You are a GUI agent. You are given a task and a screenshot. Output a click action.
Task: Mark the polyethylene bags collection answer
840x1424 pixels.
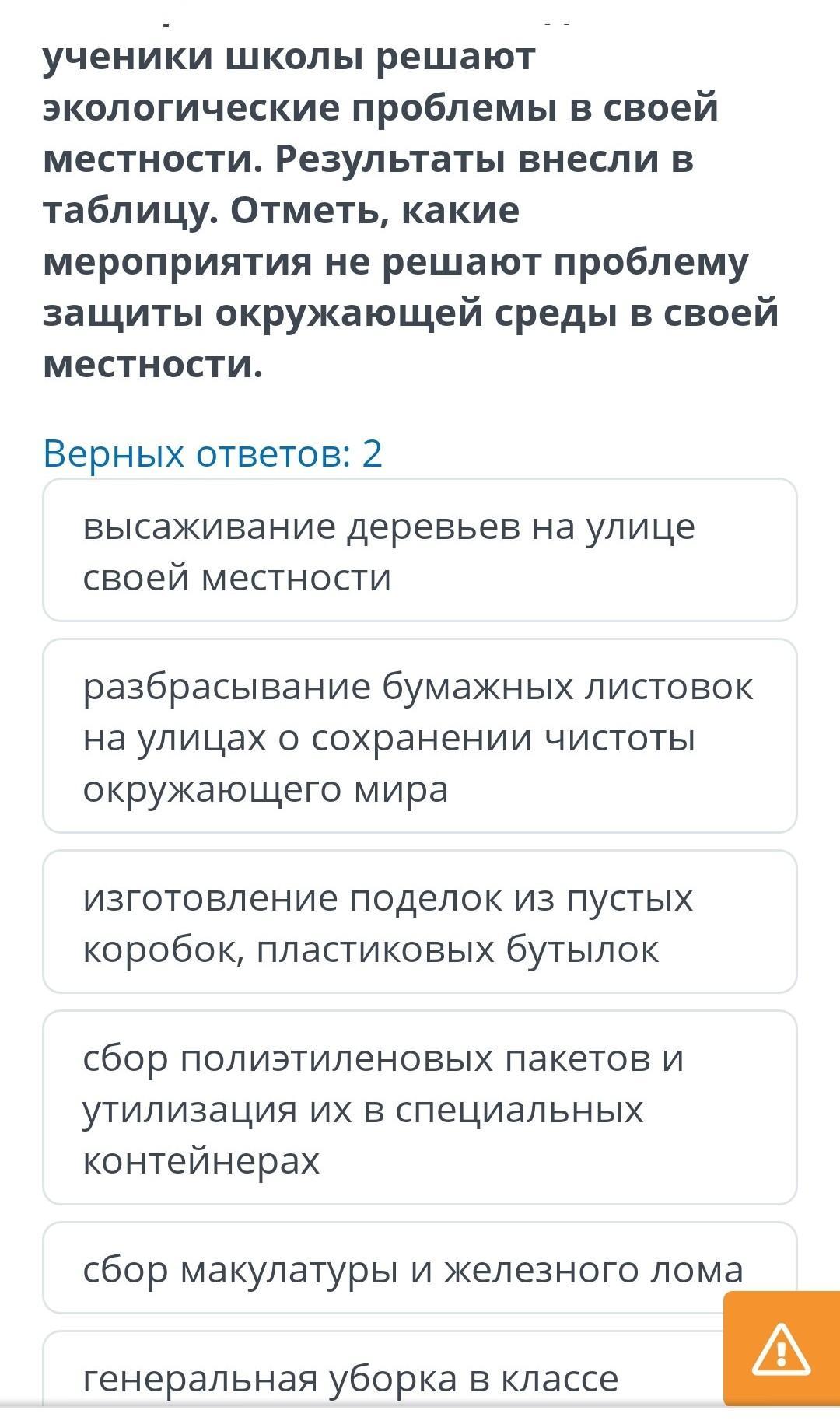coord(420,1108)
